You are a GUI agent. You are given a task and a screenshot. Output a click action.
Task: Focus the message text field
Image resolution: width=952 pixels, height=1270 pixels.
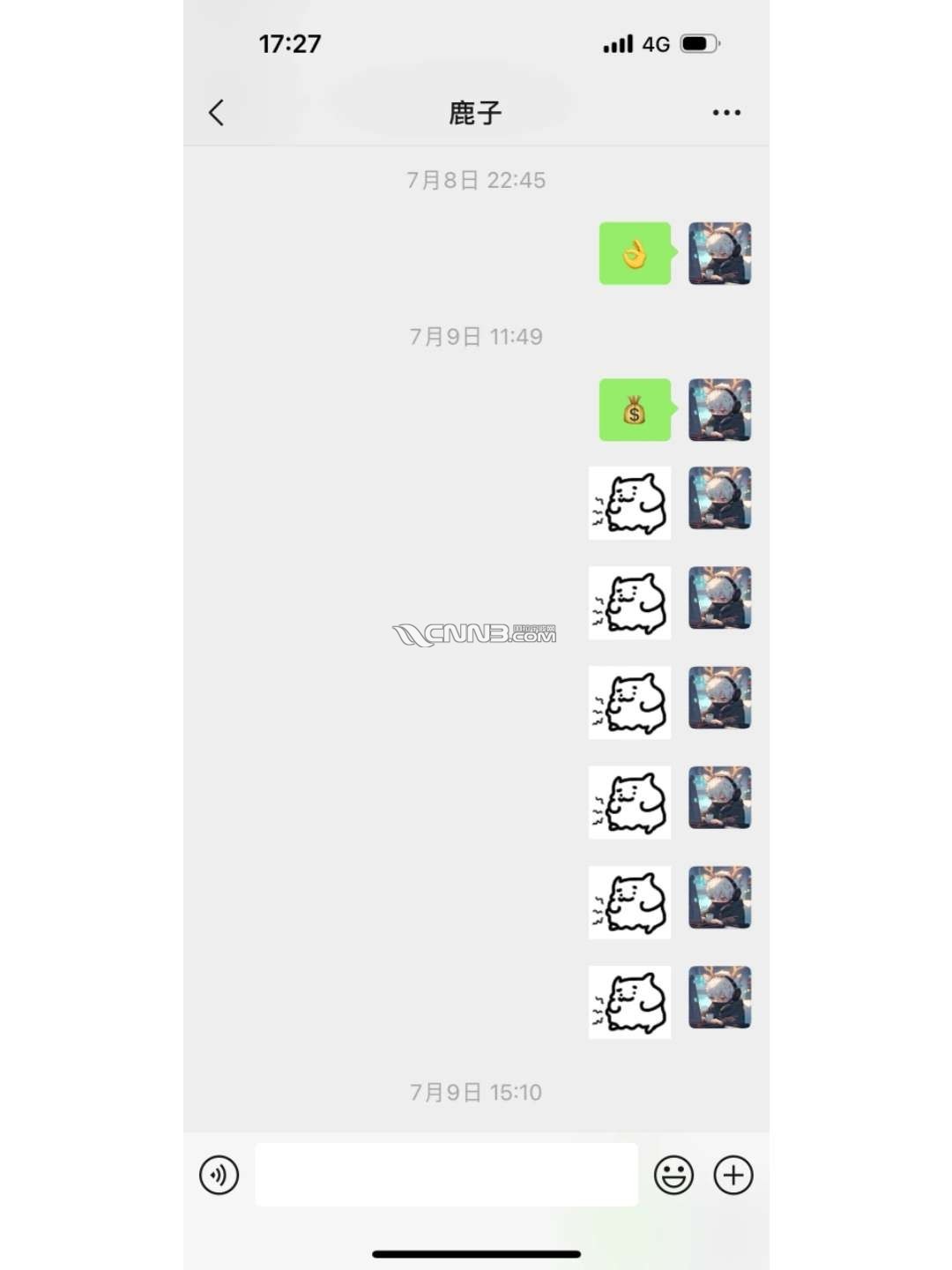click(x=446, y=1175)
